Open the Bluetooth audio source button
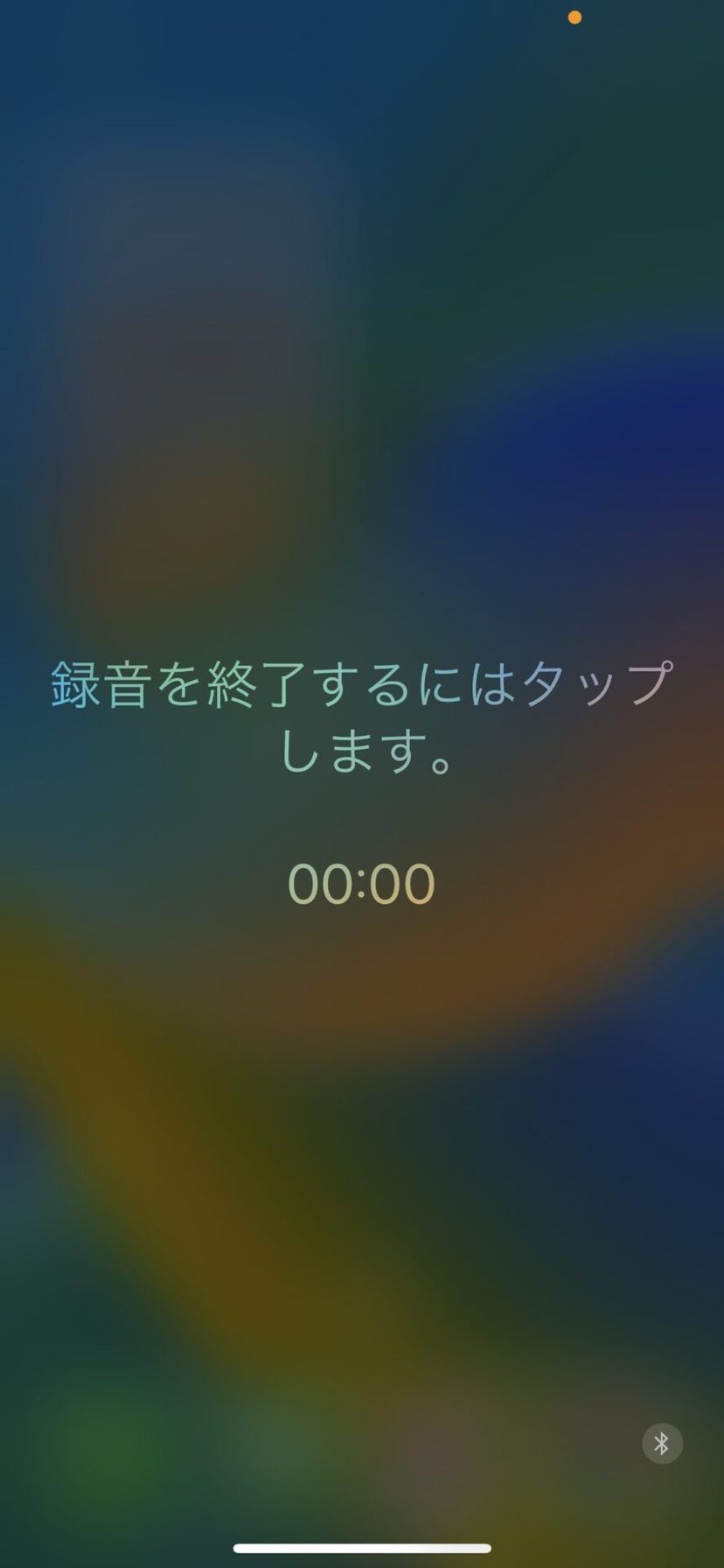724x1568 pixels. (x=662, y=1443)
